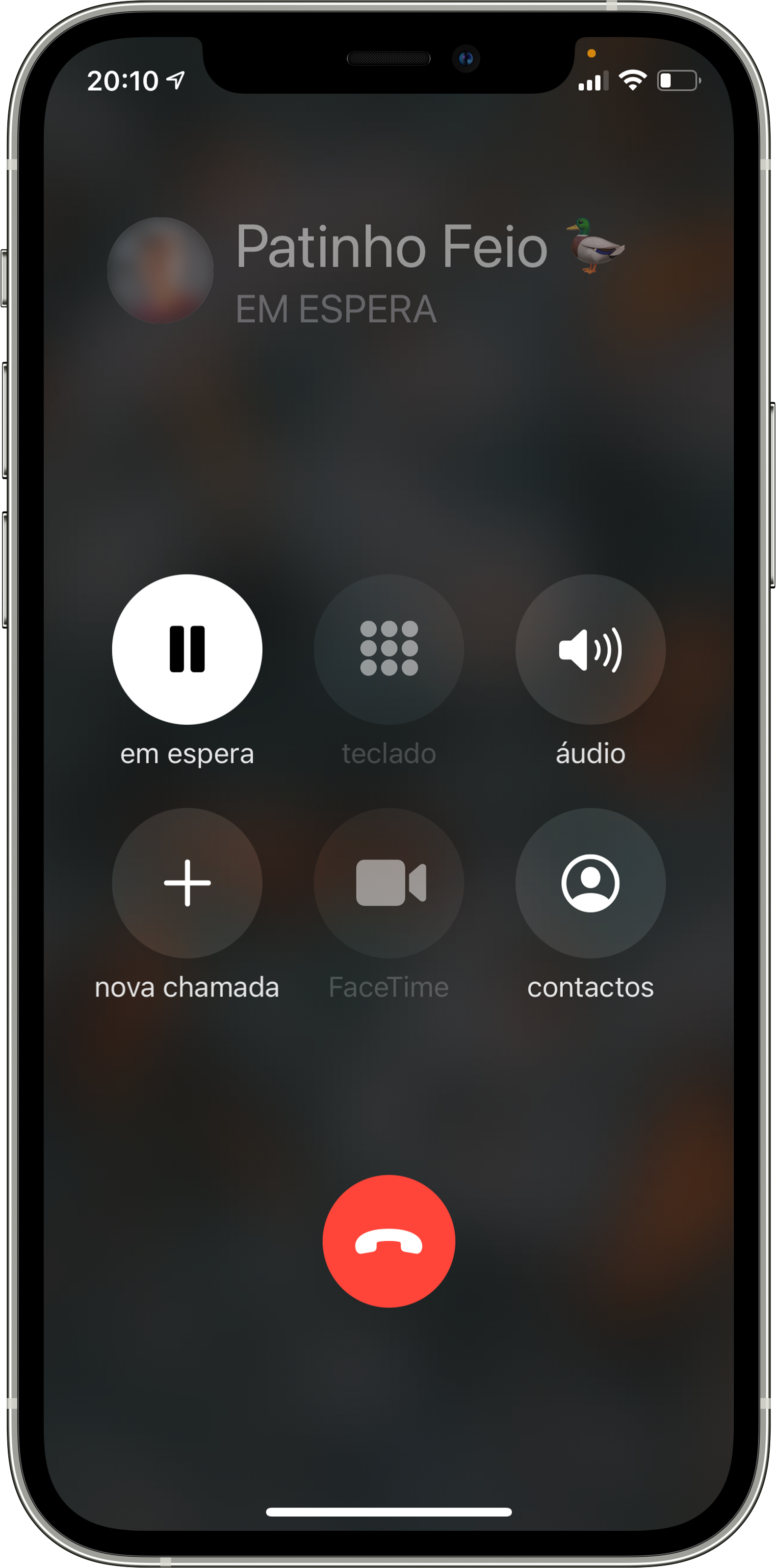Viewport: 776px width, 1568px height.
Task: Open contactos list
Action: pos(590,883)
